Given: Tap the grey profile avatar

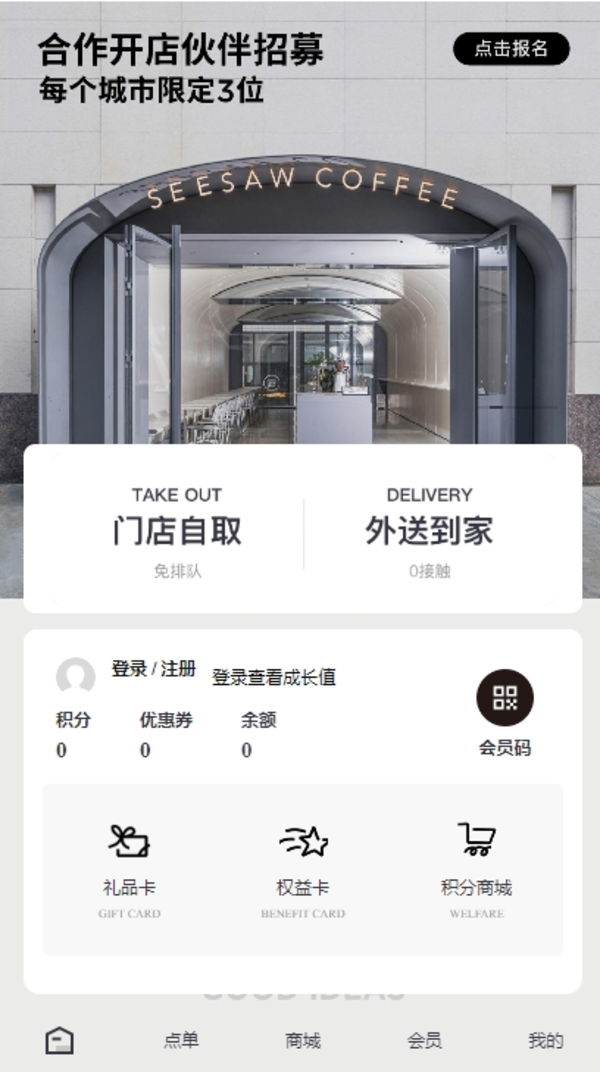Looking at the screenshot, I should (x=75, y=677).
